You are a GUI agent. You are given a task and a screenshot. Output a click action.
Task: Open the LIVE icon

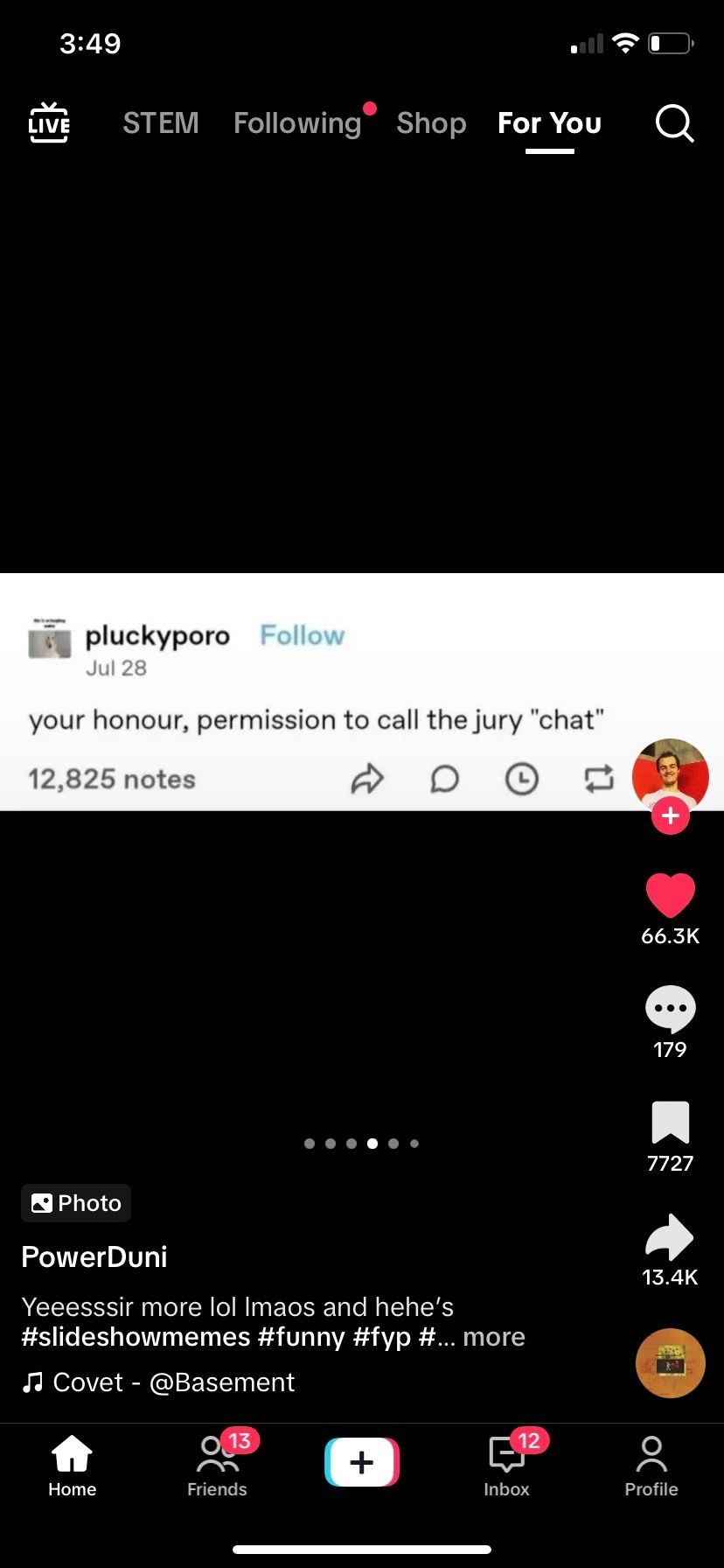pyautogui.click(x=49, y=122)
